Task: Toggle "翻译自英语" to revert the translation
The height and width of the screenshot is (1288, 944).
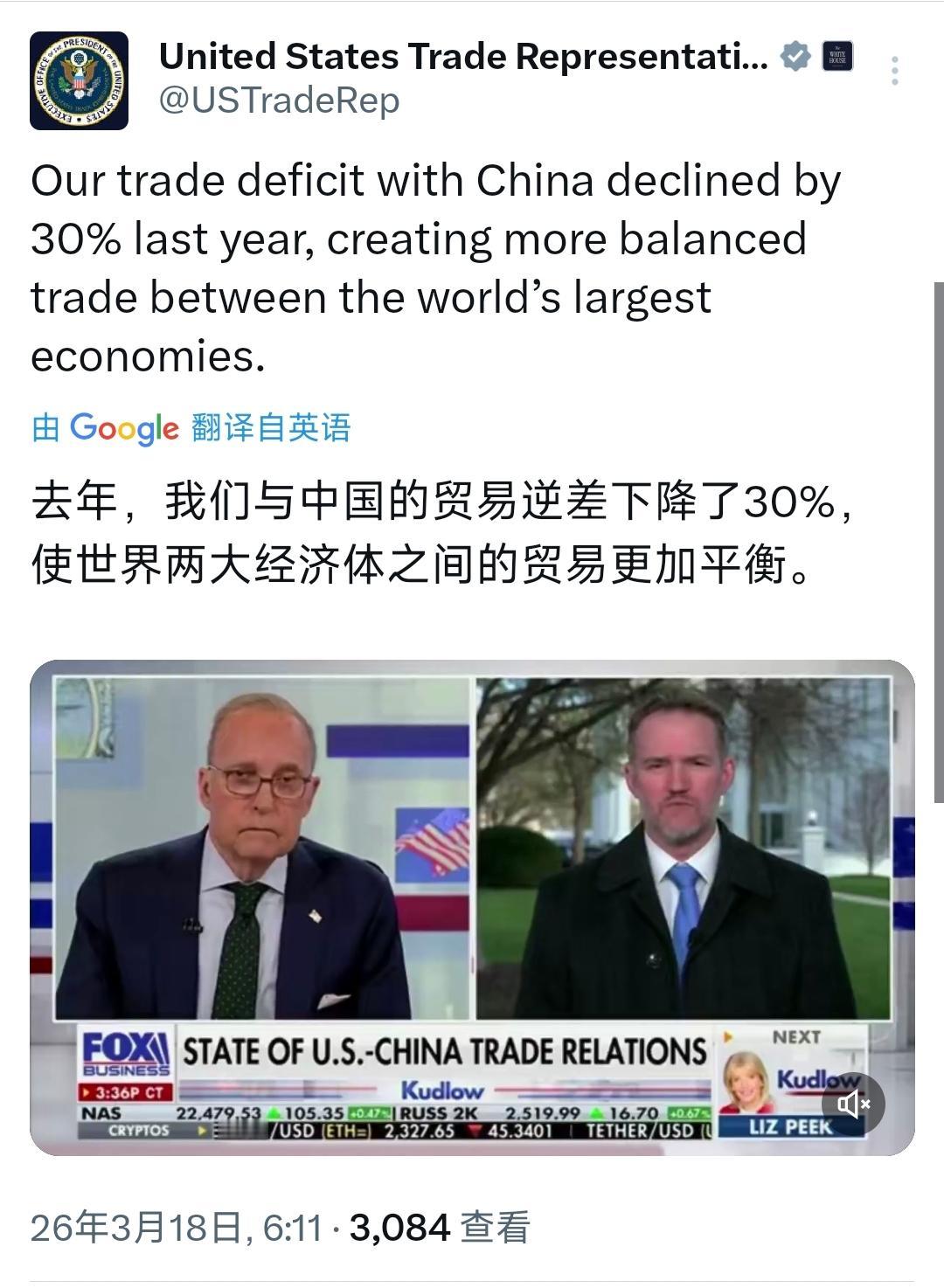Action: [271, 426]
